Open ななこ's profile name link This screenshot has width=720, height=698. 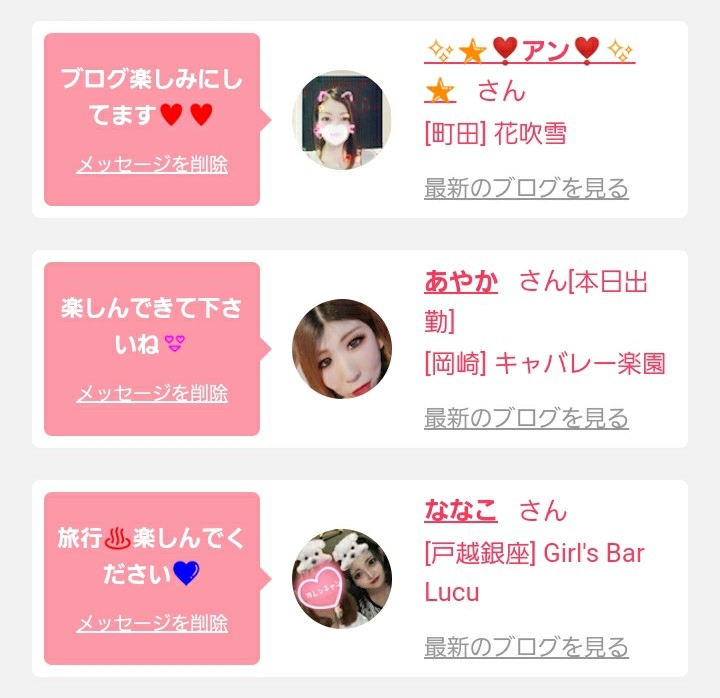point(461,511)
